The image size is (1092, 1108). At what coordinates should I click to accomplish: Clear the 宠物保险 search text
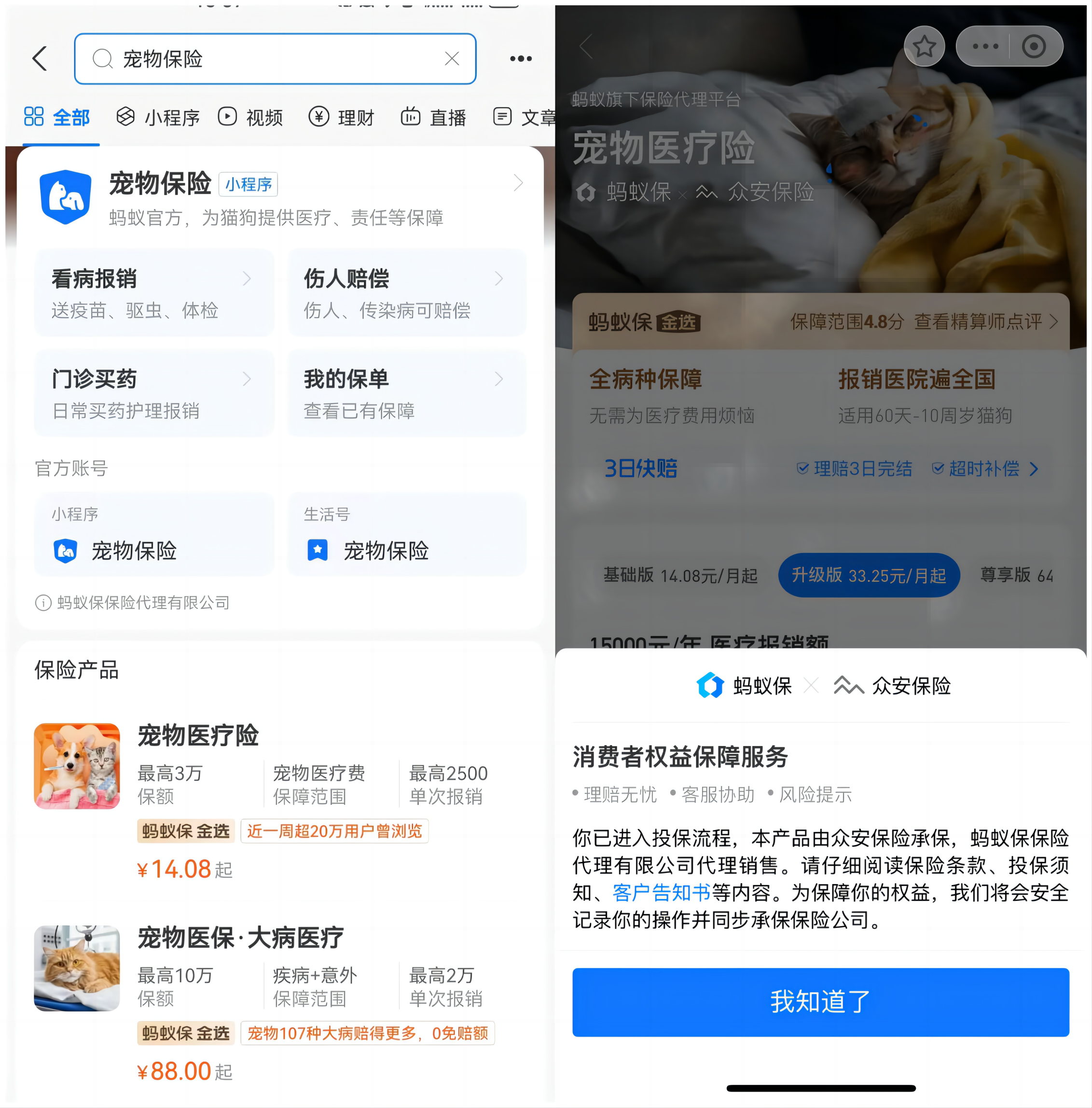pyautogui.click(x=451, y=58)
